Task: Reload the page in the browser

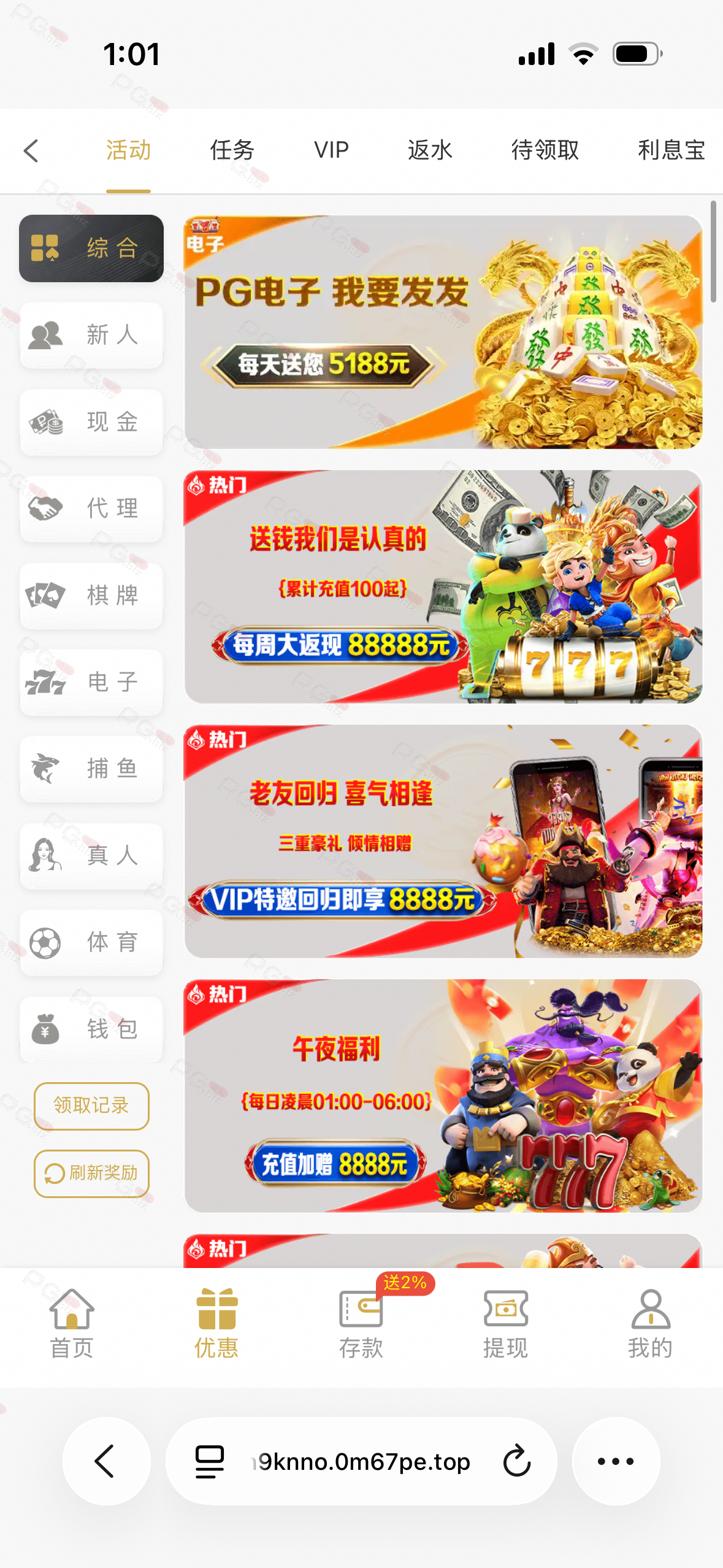Action: coord(517,1461)
